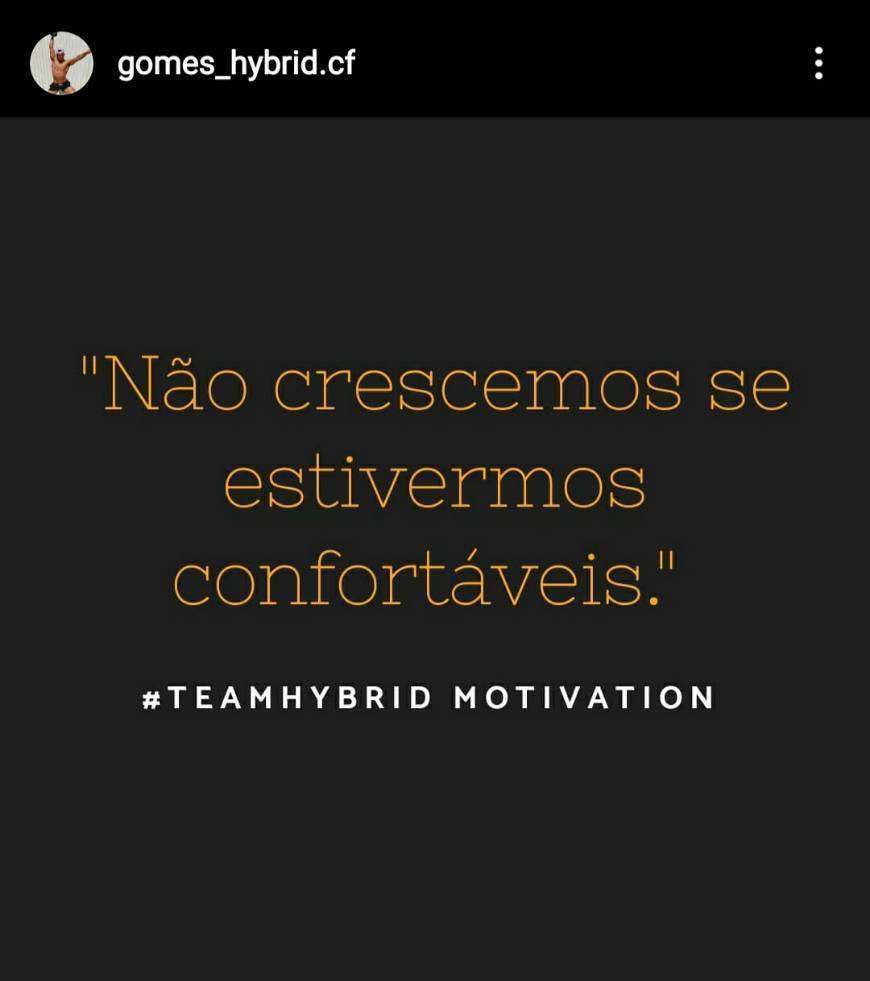The width and height of the screenshot is (870, 981).
Task: Open gomes_hybrid.cf profile picture
Action: pos(61,63)
